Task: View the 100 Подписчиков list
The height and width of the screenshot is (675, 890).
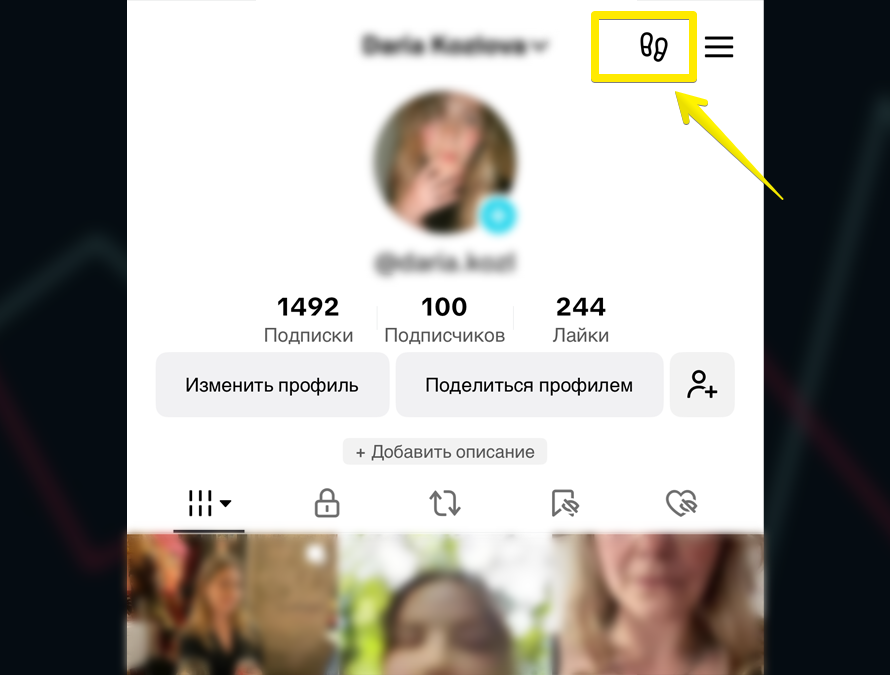Action: (444, 319)
